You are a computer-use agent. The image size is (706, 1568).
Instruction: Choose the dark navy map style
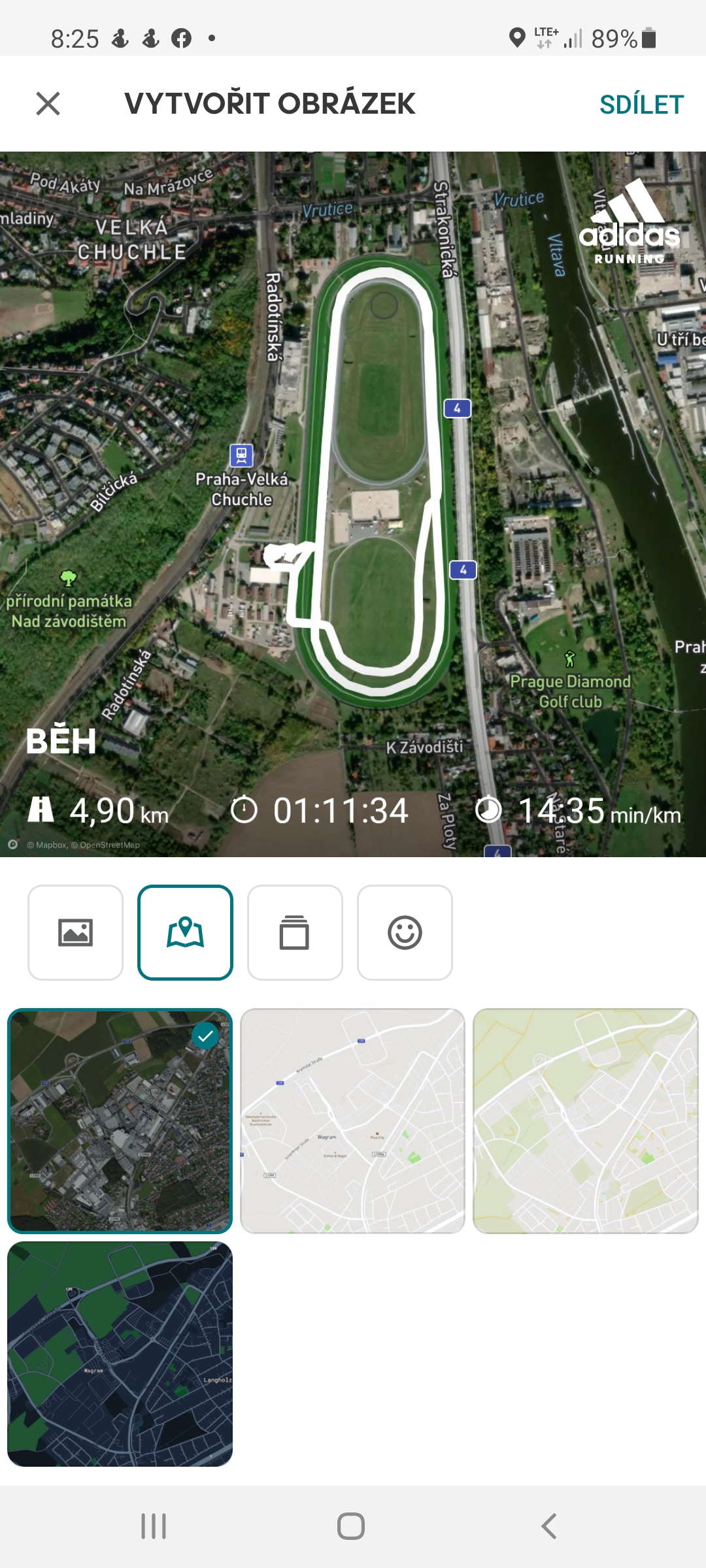[x=120, y=1354]
